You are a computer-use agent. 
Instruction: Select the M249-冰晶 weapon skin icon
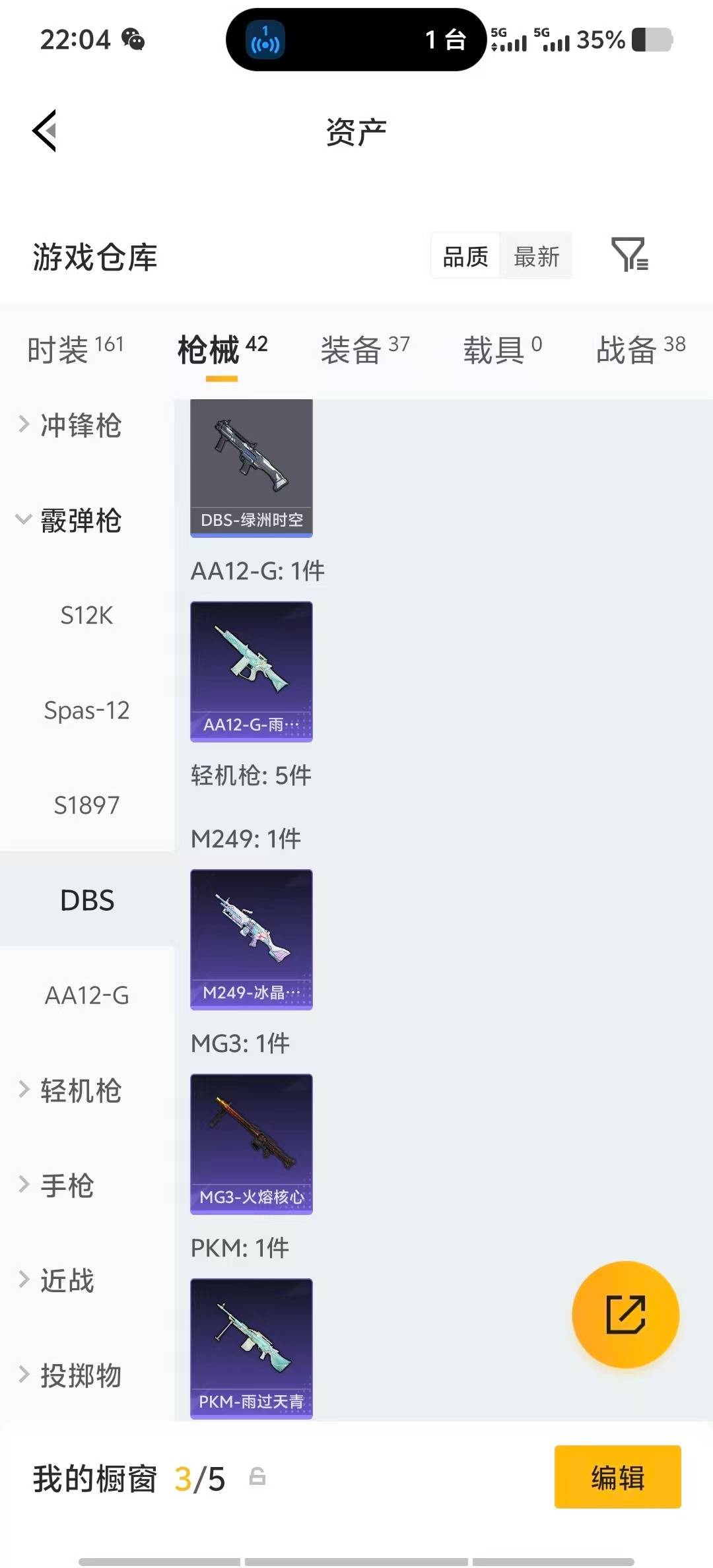click(x=251, y=934)
